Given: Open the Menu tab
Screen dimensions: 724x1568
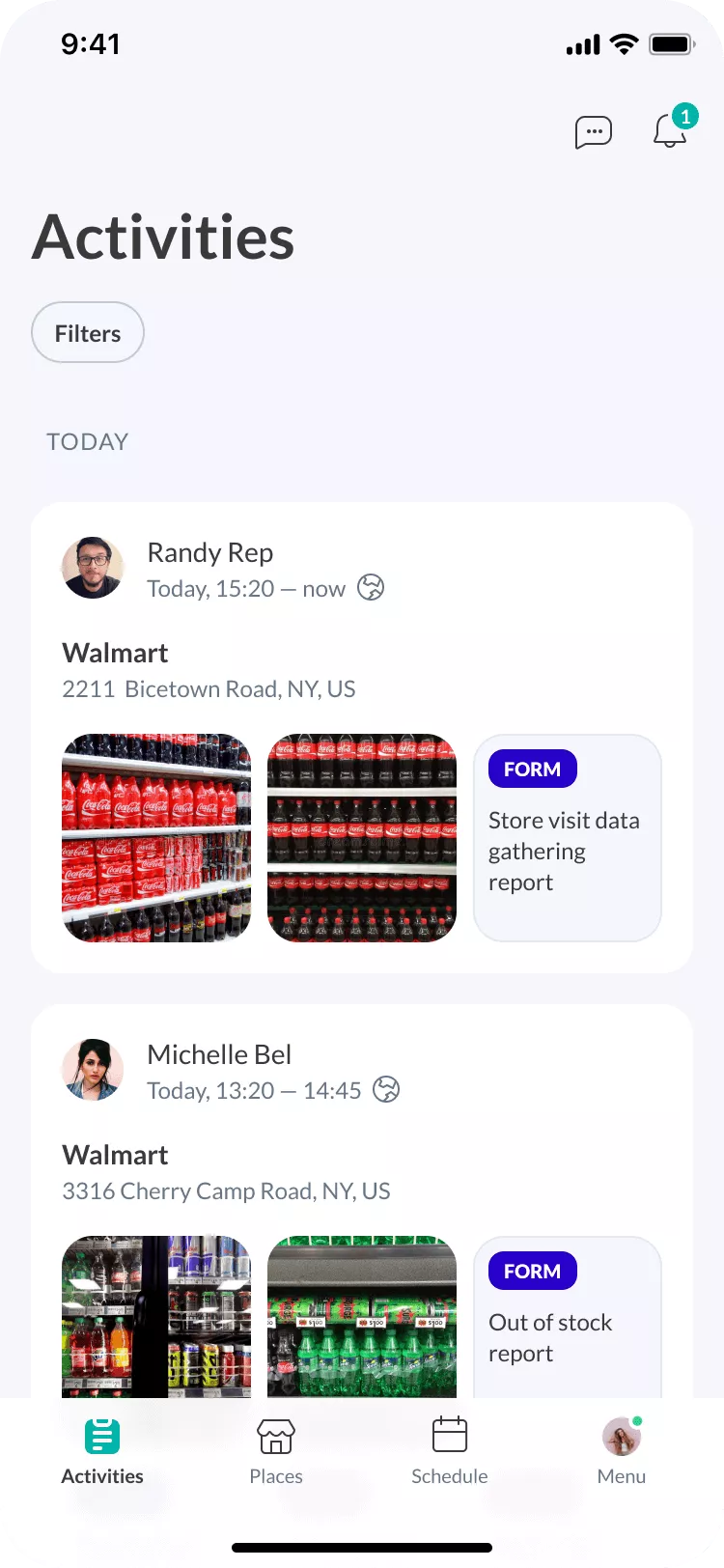Looking at the screenshot, I should pos(622,1451).
